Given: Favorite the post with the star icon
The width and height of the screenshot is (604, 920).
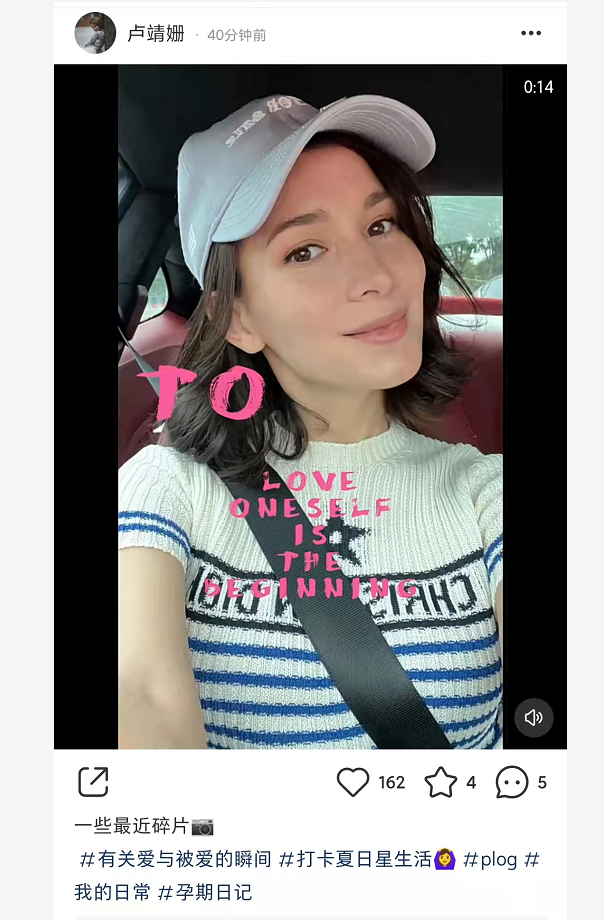Looking at the screenshot, I should pyautogui.click(x=441, y=782).
